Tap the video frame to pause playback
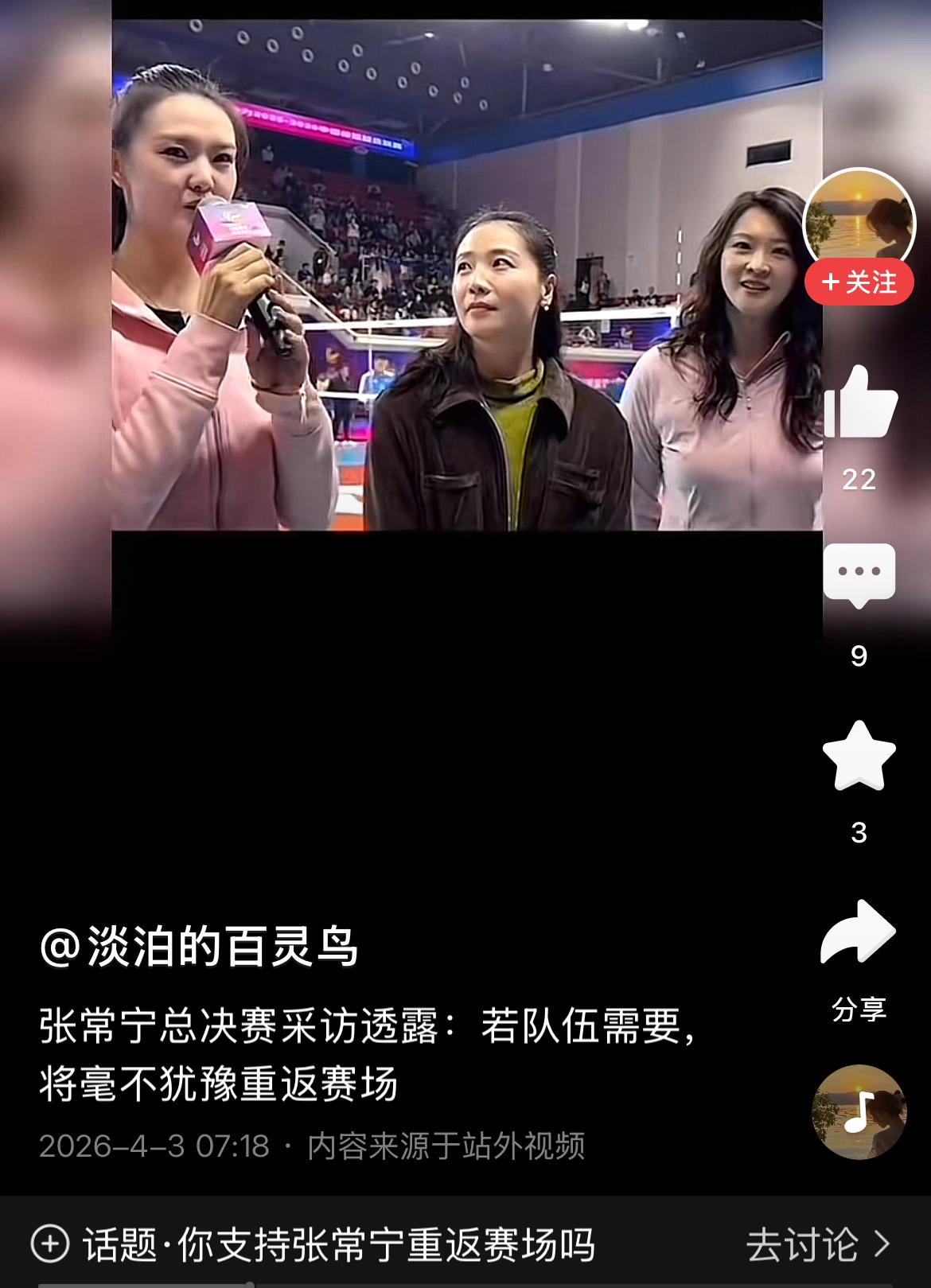The height and width of the screenshot is (1288, 931). point(462,318)
